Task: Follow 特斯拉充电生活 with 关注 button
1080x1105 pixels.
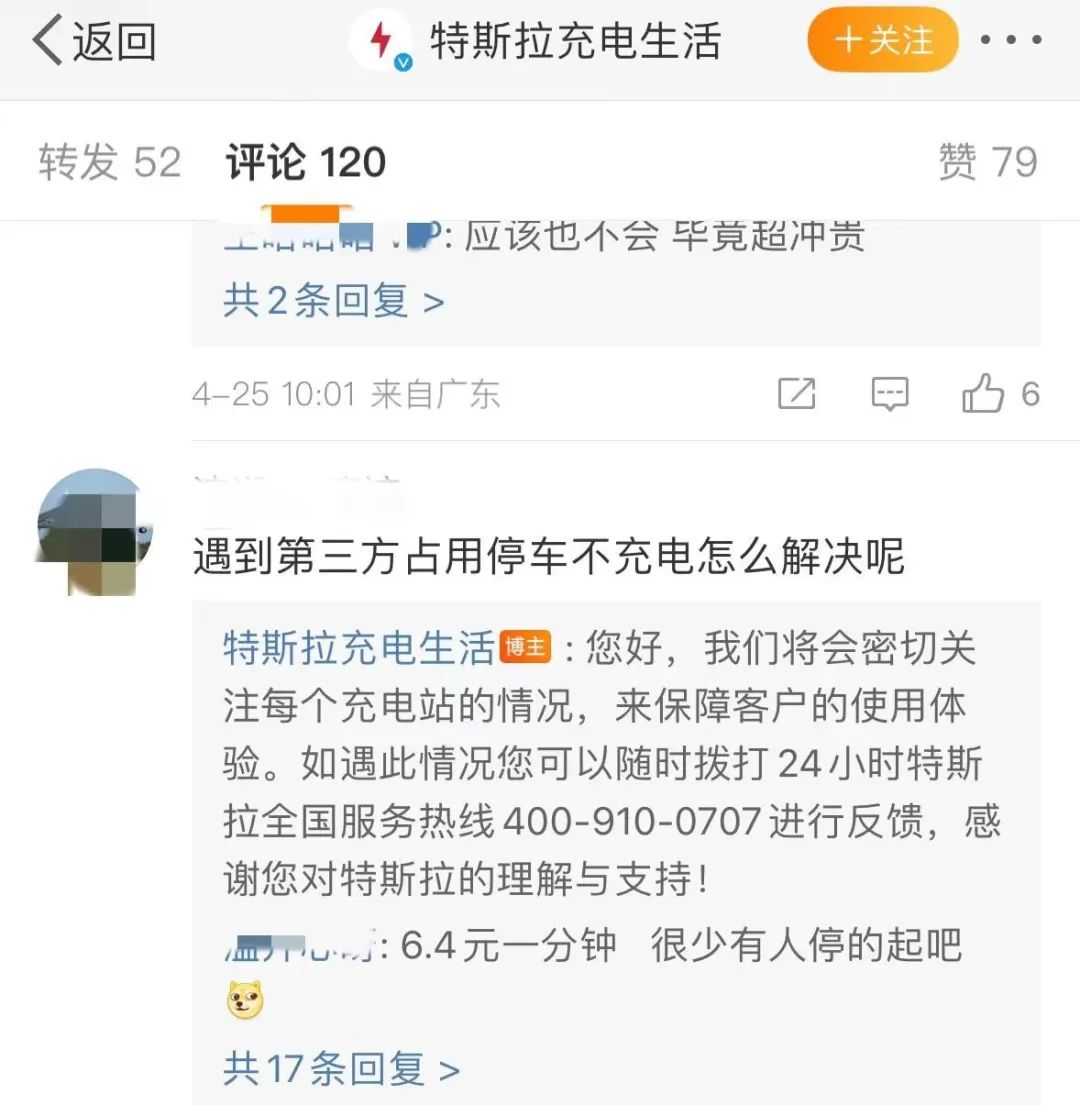Action: pos(882,41)
